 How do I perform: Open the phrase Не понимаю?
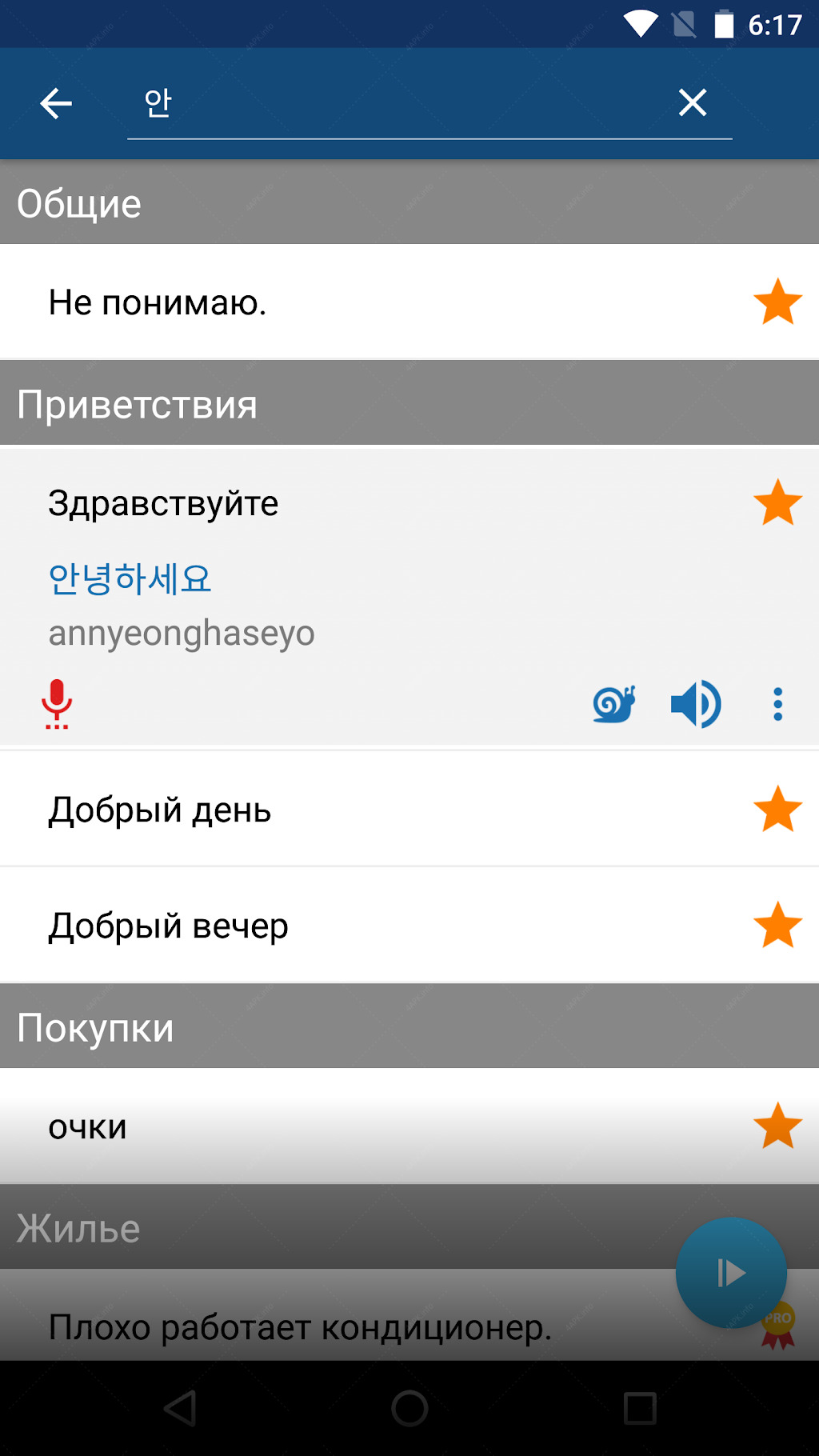pyautogui.click(x=409, y=302)
